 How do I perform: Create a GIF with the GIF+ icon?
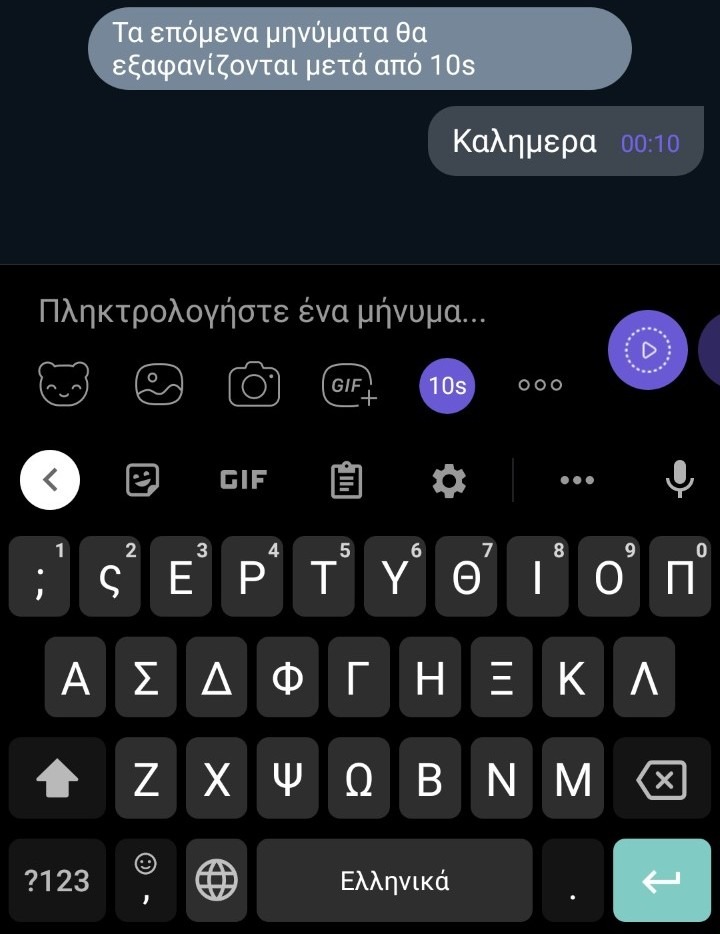coord(349,385)
